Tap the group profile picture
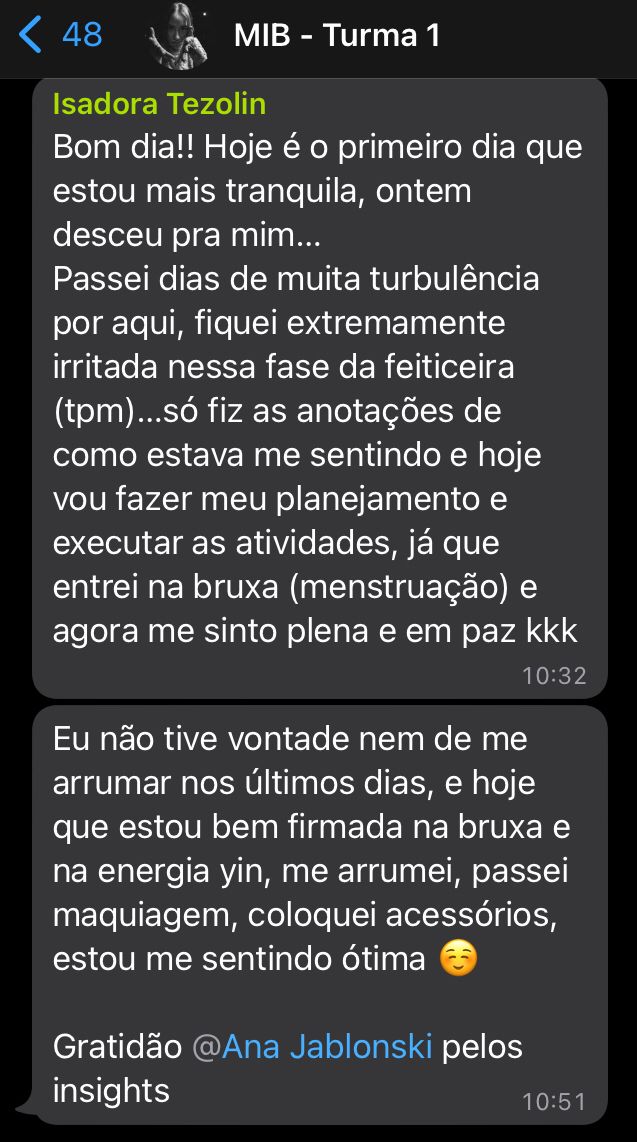The width and height of the screenshot is (637, 1142). 178,36
